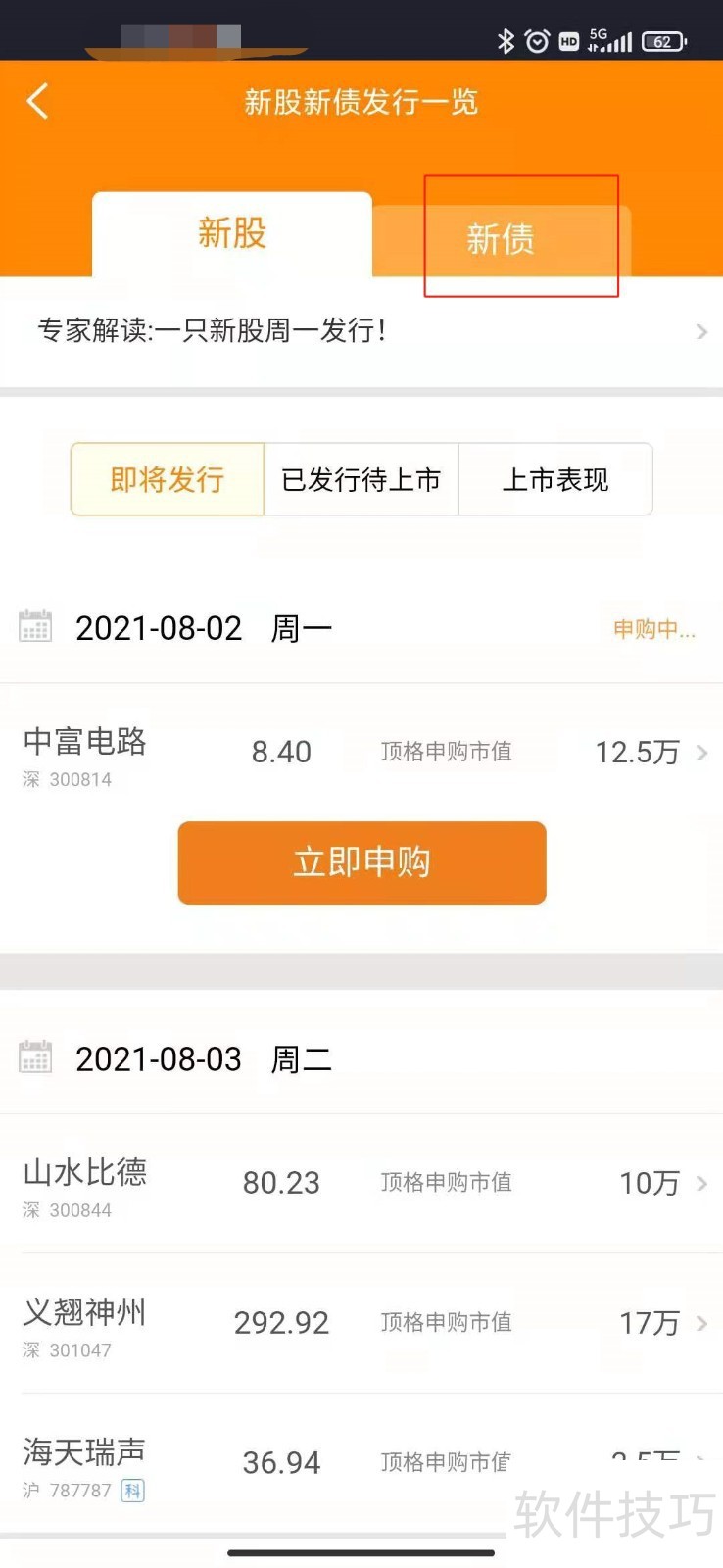The image size is (723, 1568).
Task: View the 上市表现 segment
Action: tap(555, 479)
